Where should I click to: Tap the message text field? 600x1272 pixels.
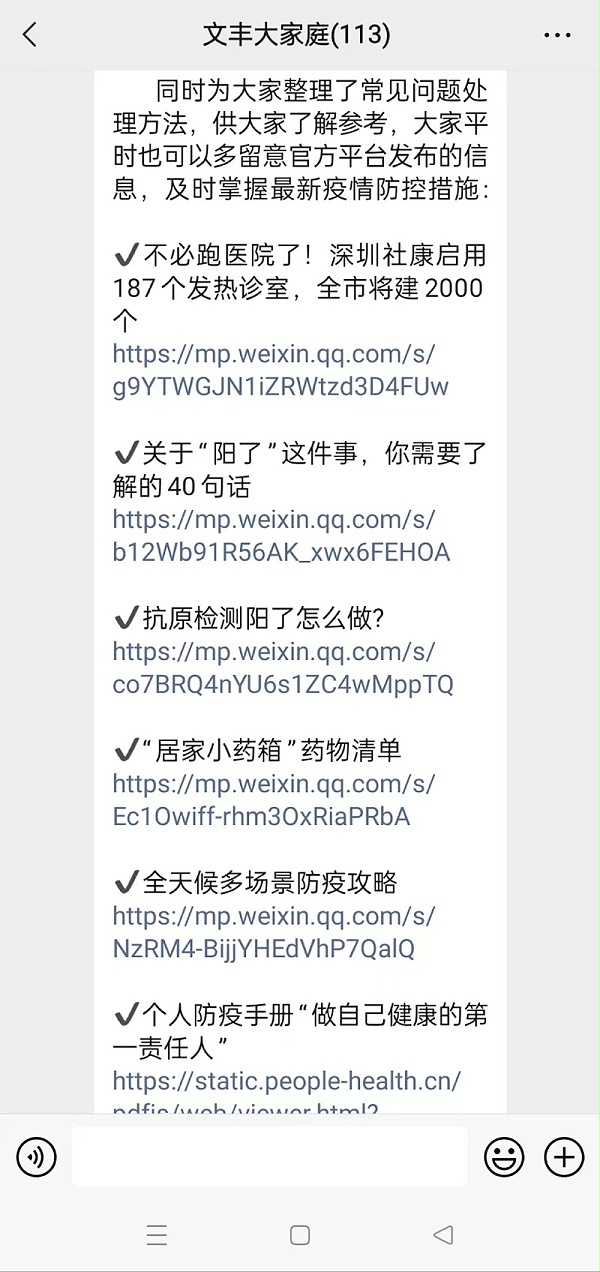tap(270, 1157)
